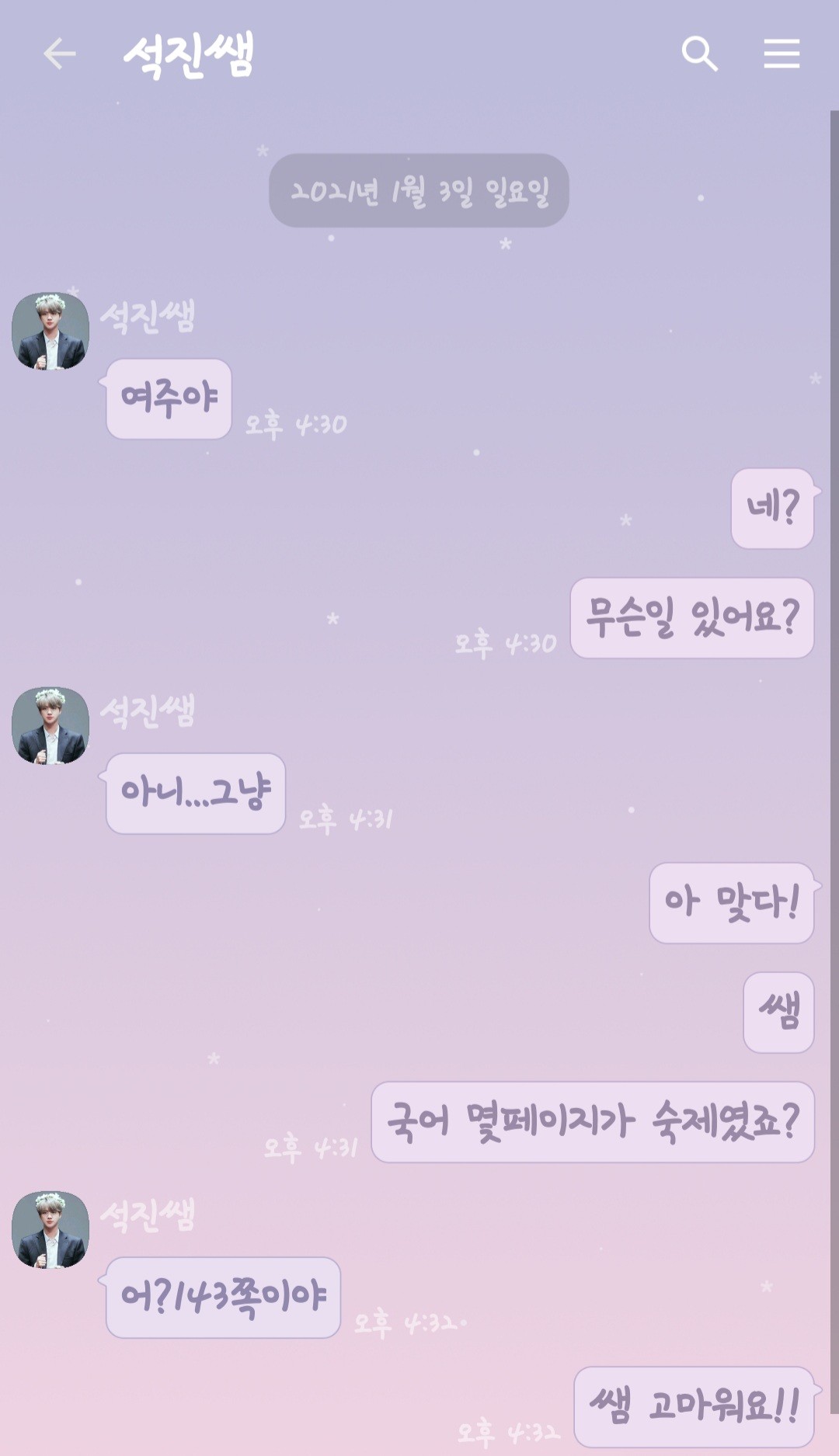Open 석진쌤's profile picture above the 여주야 message
Image resolution: width=839 pixels, height=1456 pixels.
point(50,331)
